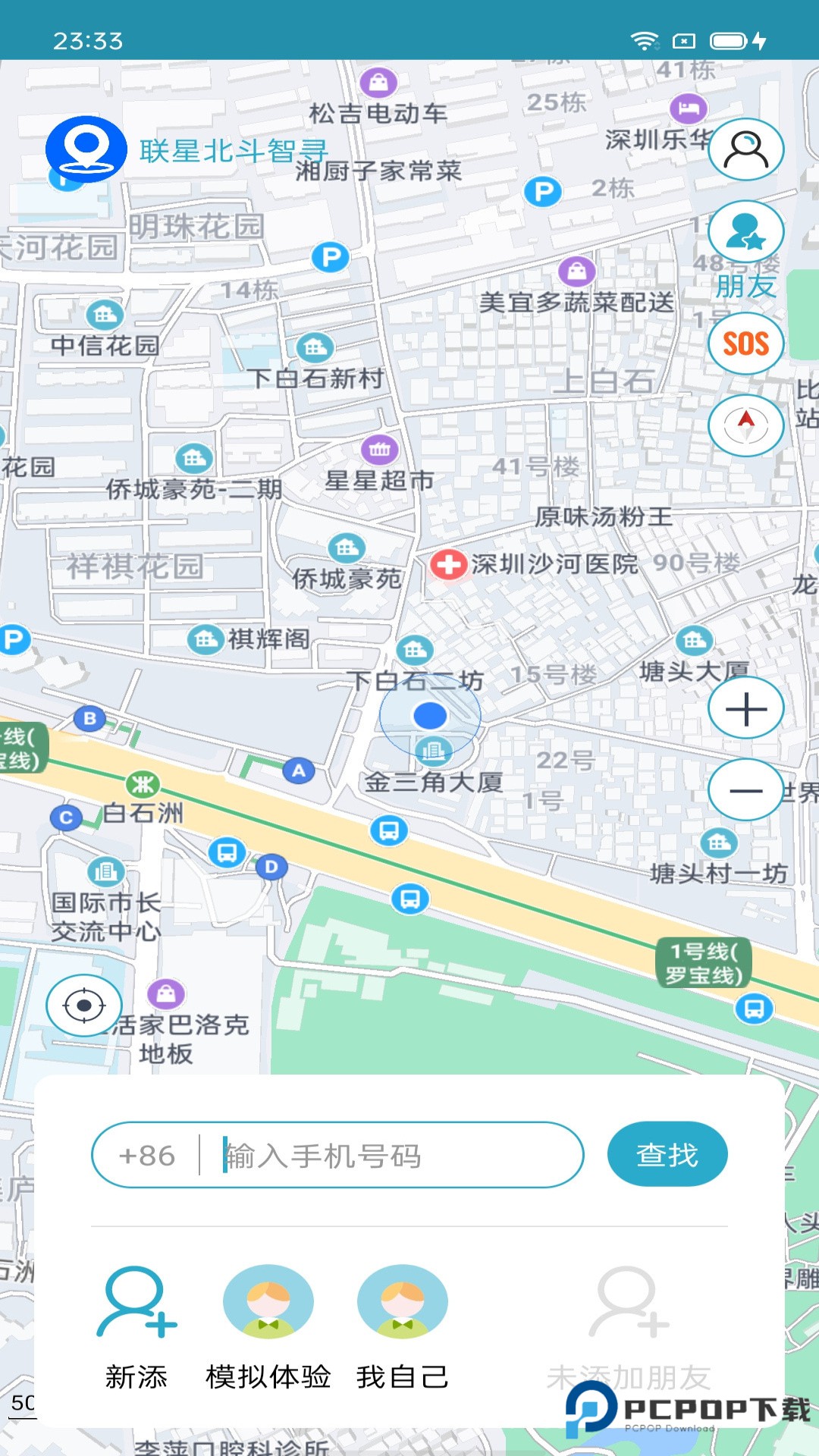The width and height of the screenshot is (819, 1456).
Task: Open the +86 country code selector
Action: click(149, 1154)
